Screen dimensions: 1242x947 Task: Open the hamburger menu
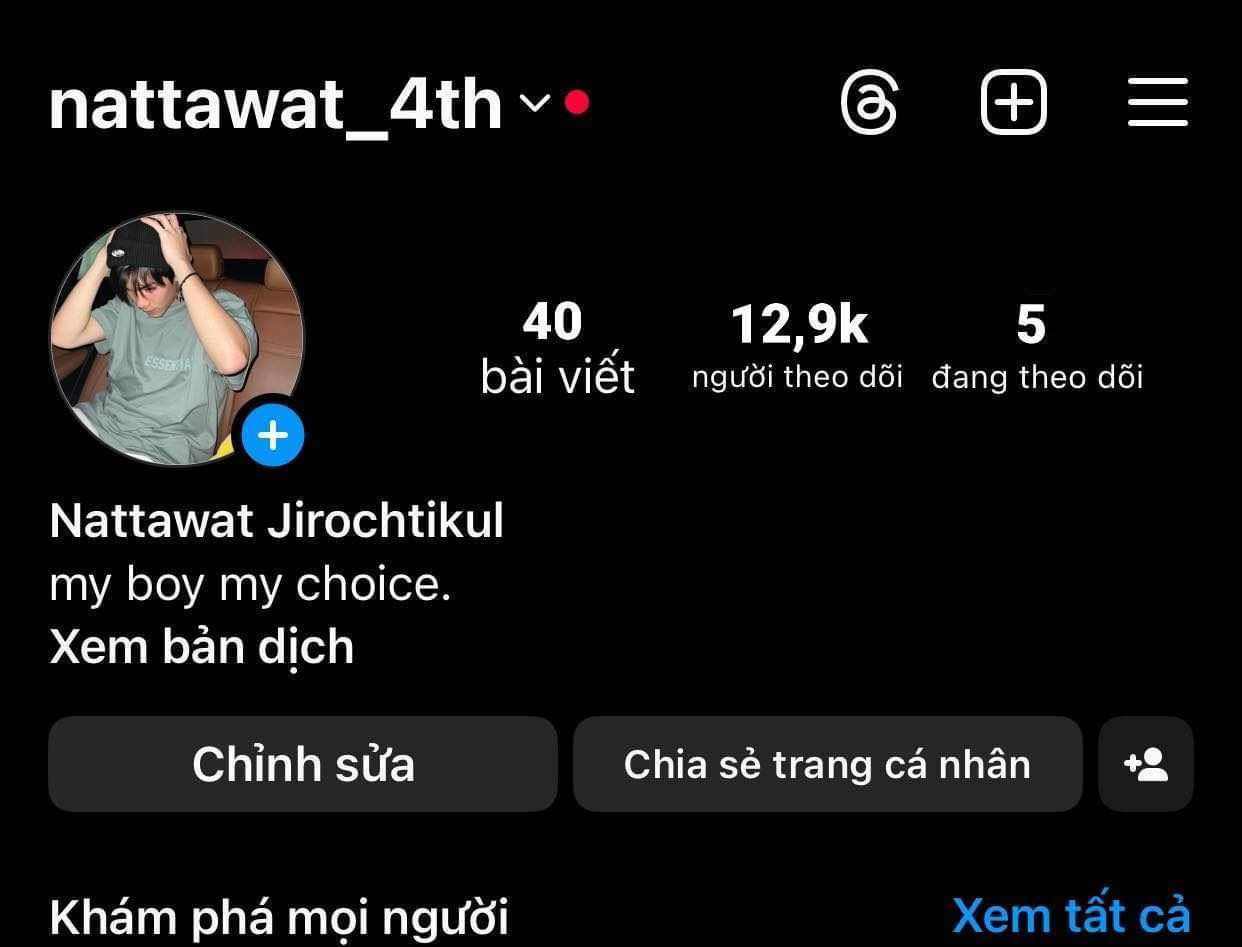pyautogui.click(x=1157, y=102)
